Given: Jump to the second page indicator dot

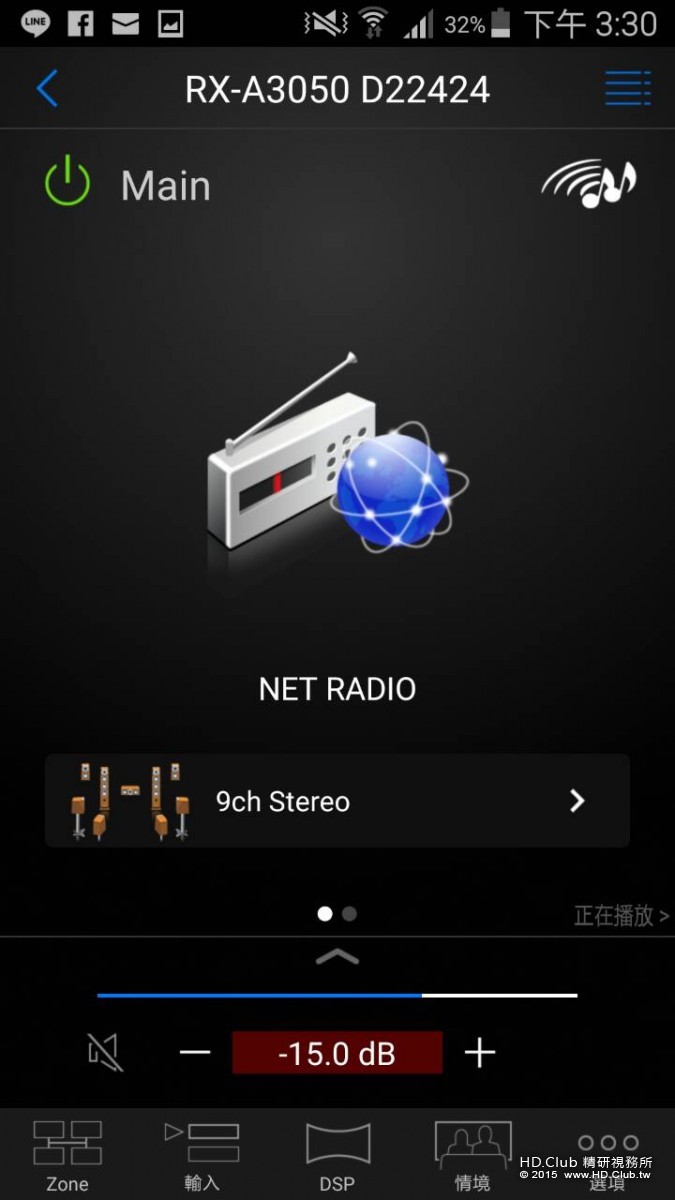Looking at the screenshot, I should [x=349, y=913].
